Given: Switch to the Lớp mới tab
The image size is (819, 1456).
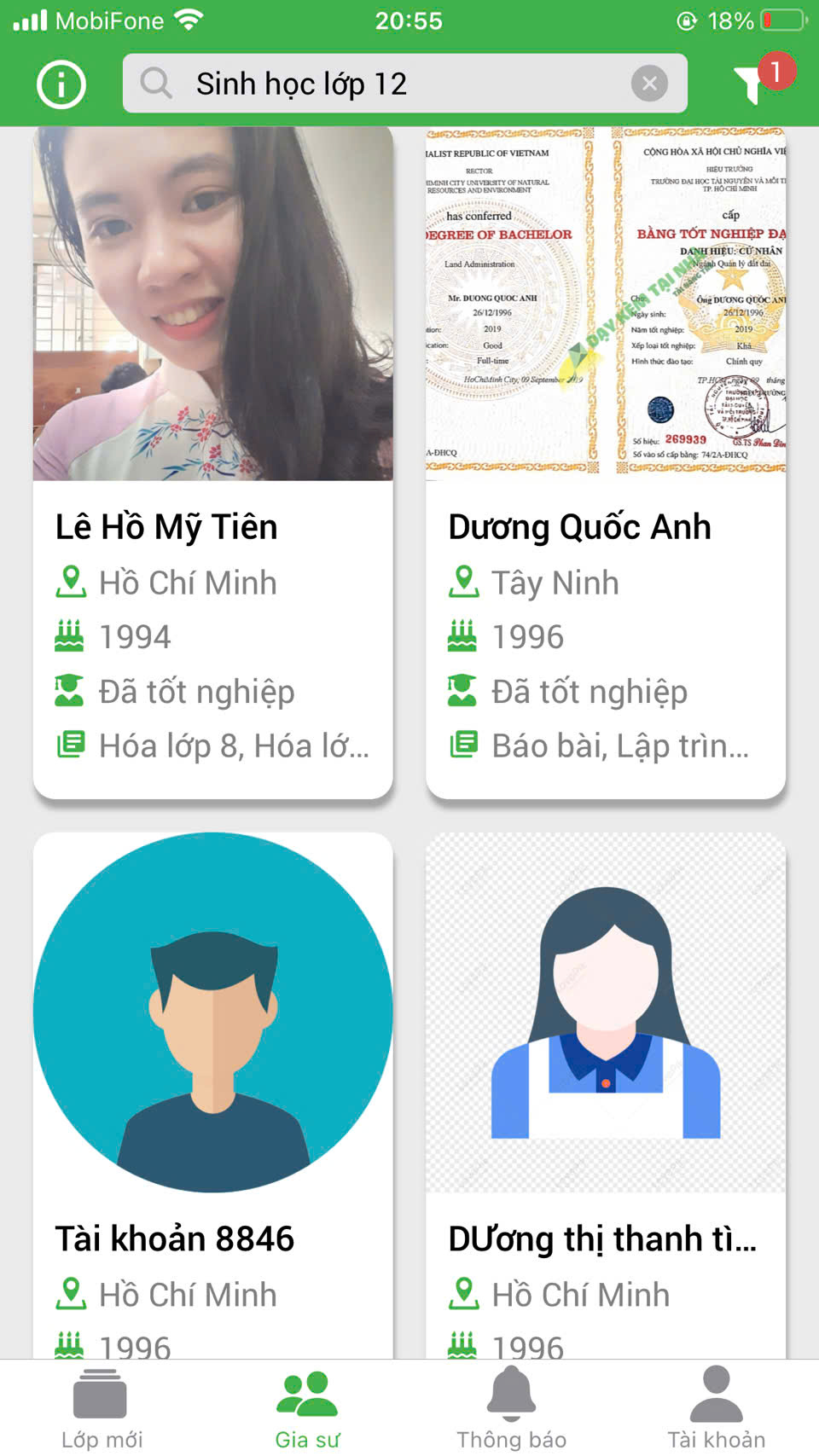Looking at the screenshot, I should pyautogui.click(x=102, y=1409).
